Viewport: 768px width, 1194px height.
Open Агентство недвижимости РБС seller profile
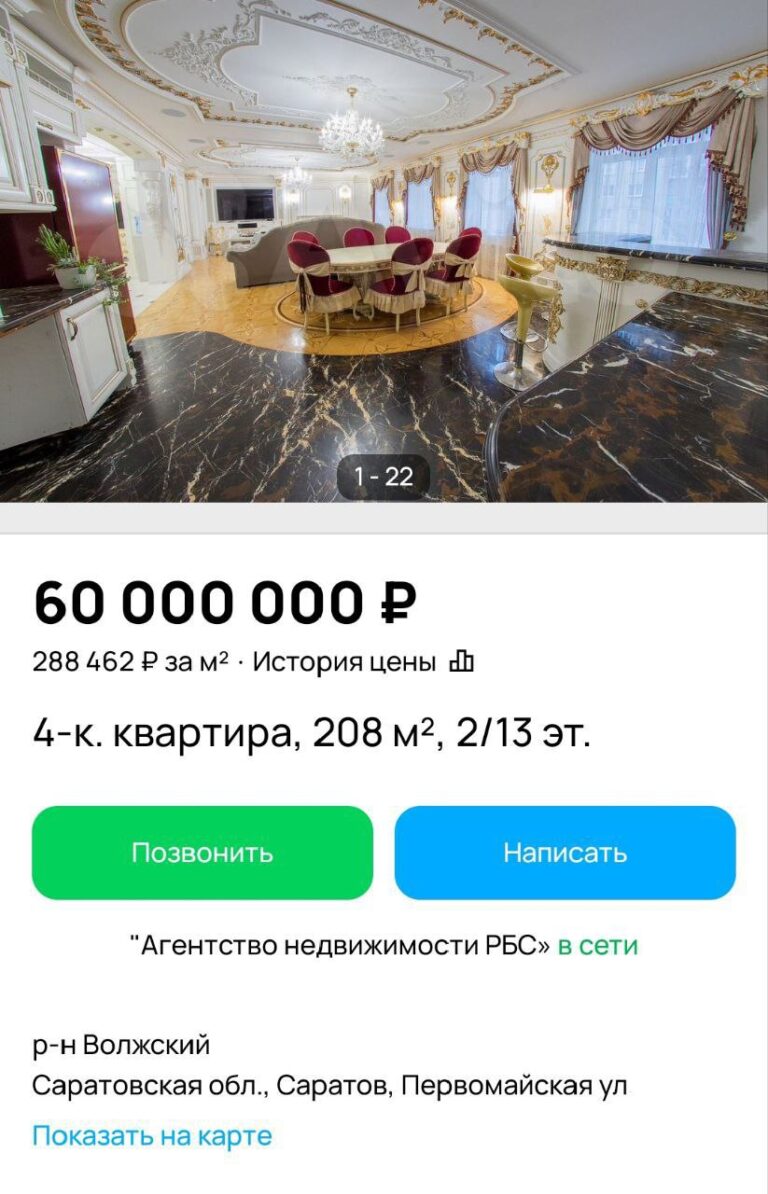coord(340,945)
